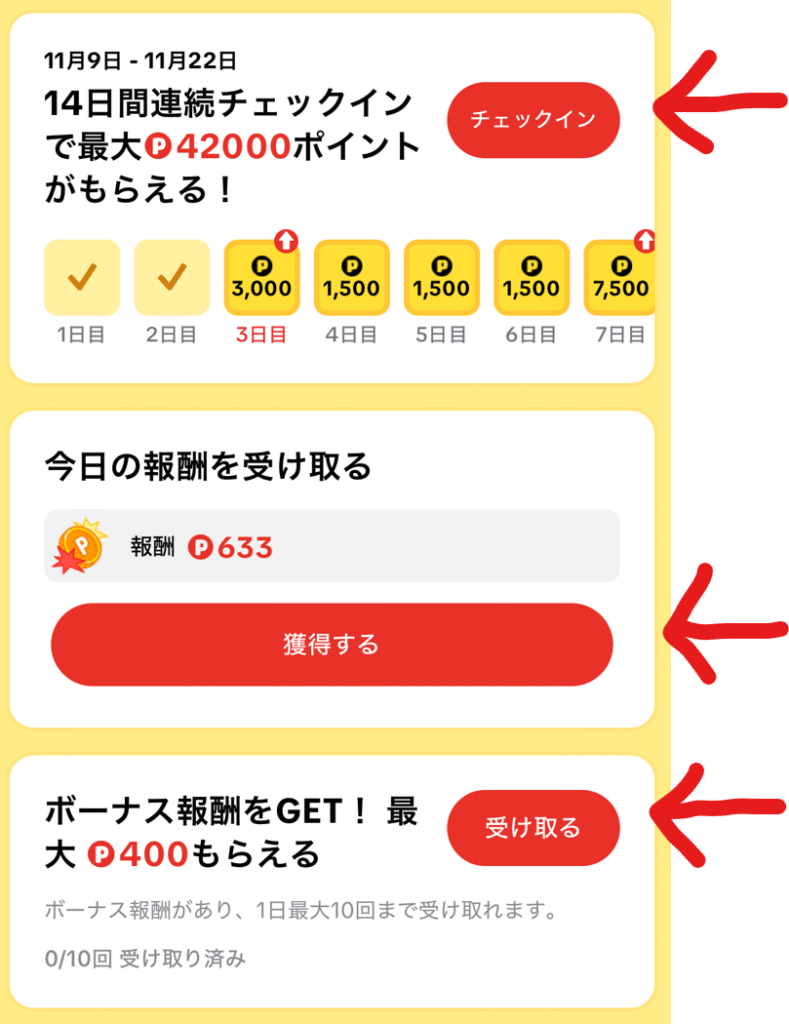Collect the bonus reward with 受け取る
Image resolution: width=789 pixels, height=1024 pixels.
533,828
